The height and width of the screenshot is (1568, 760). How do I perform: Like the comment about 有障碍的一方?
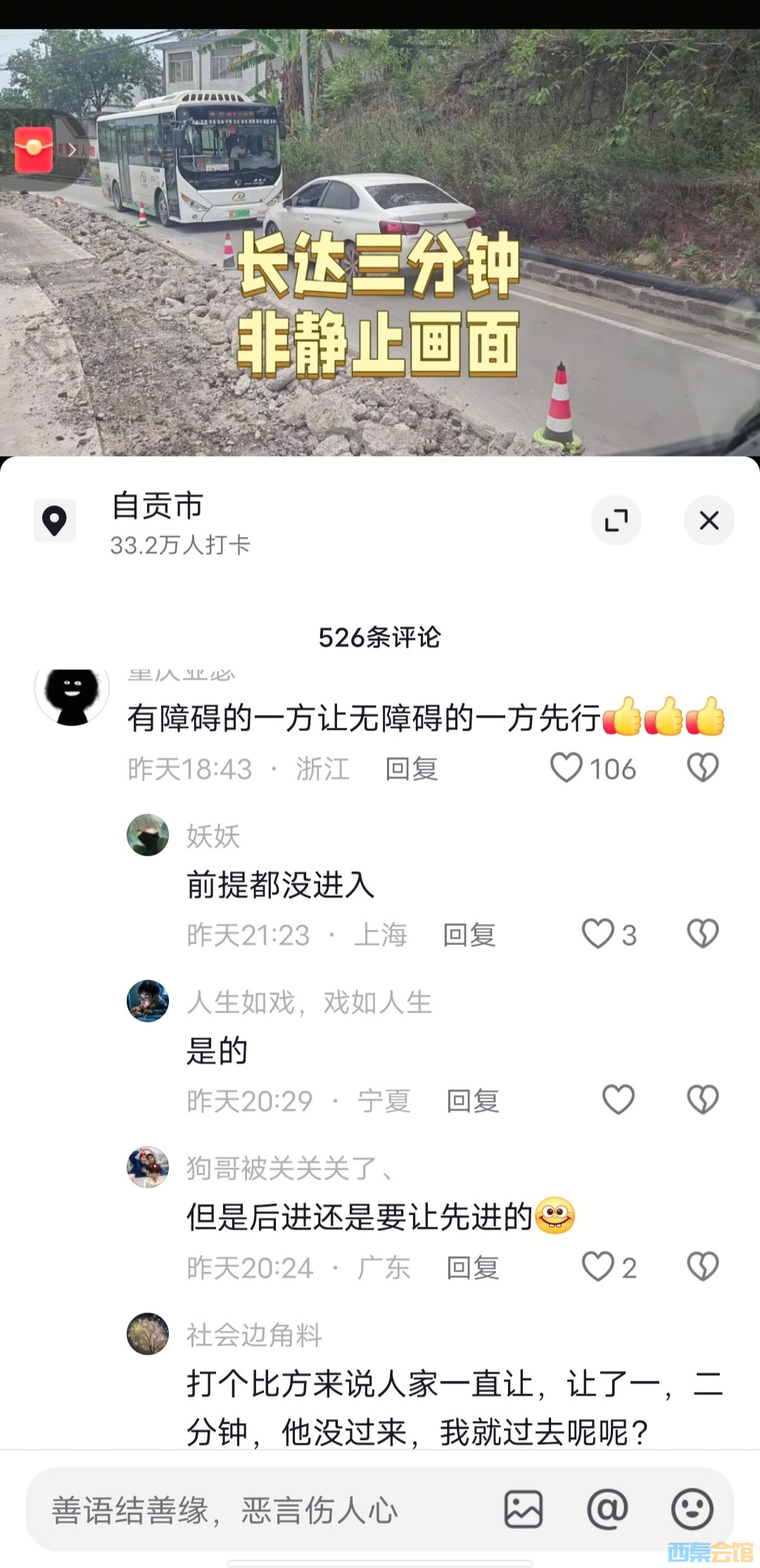click(566, 768)
